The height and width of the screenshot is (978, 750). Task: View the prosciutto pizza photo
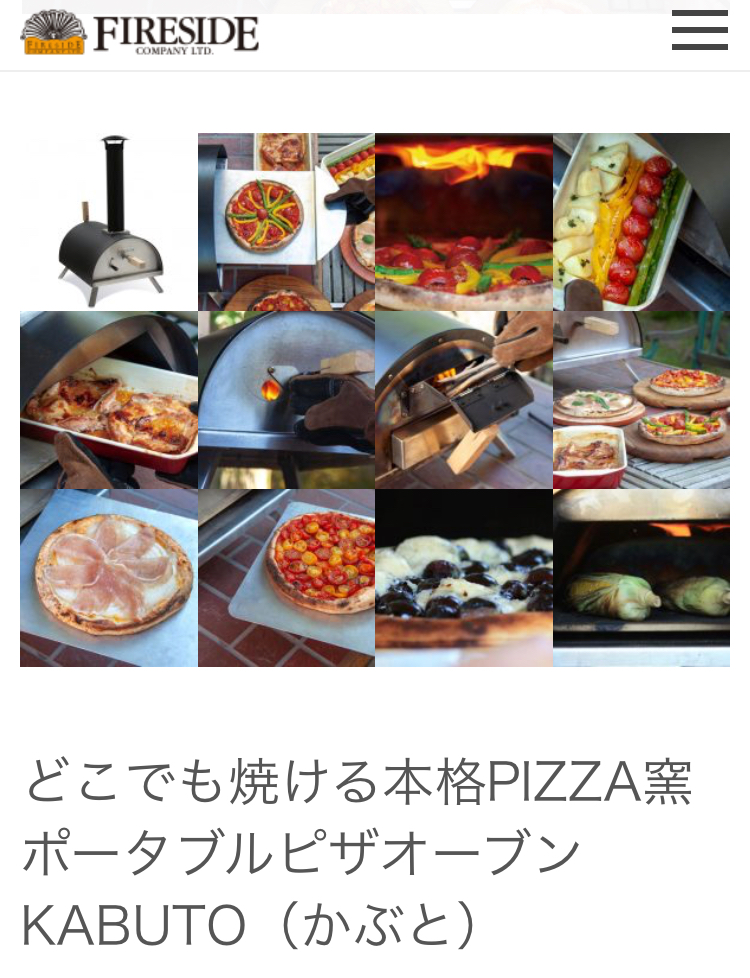109,578
